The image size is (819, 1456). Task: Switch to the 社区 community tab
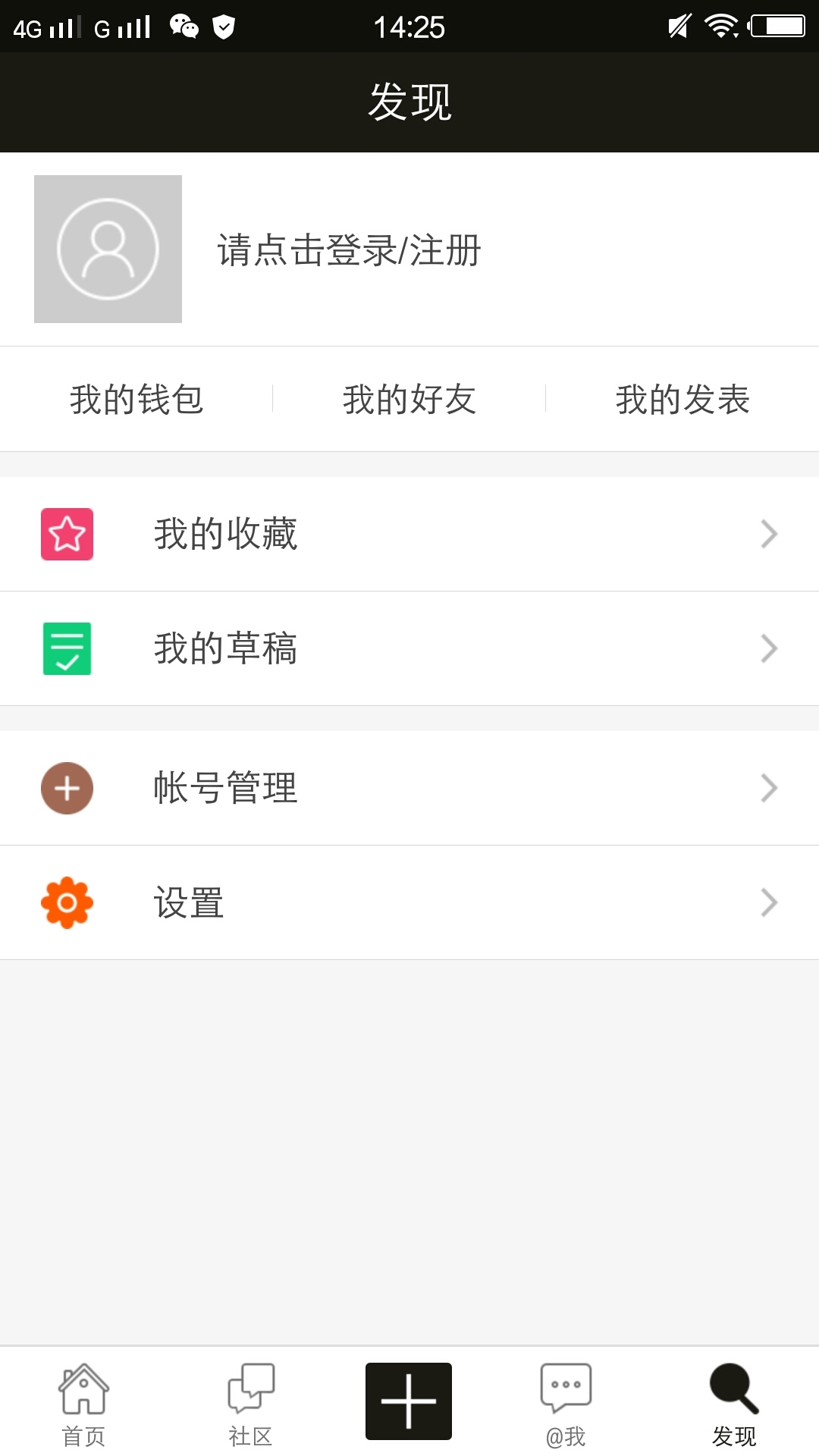pyautogui.click(x=250, y=1403)
